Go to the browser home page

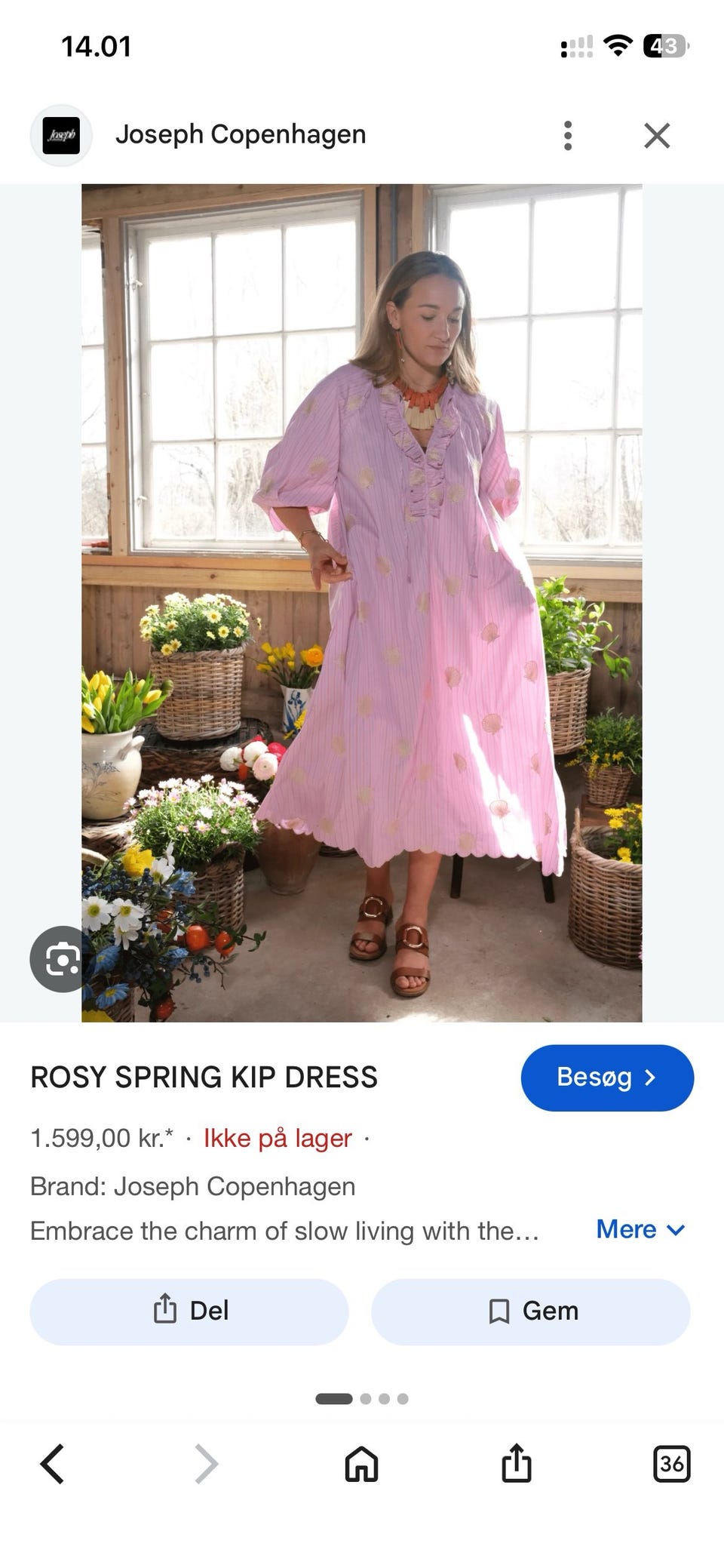(x=361, y=1465)
